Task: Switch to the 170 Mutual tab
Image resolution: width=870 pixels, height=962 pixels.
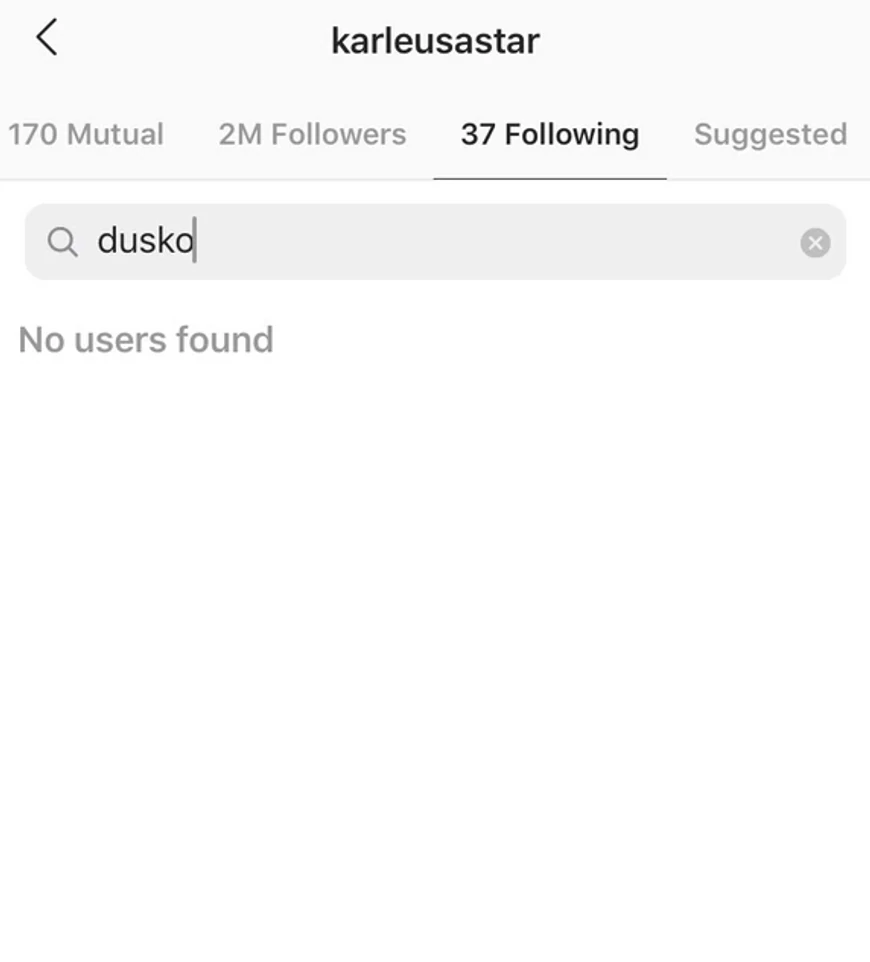Action: [86, 134]
